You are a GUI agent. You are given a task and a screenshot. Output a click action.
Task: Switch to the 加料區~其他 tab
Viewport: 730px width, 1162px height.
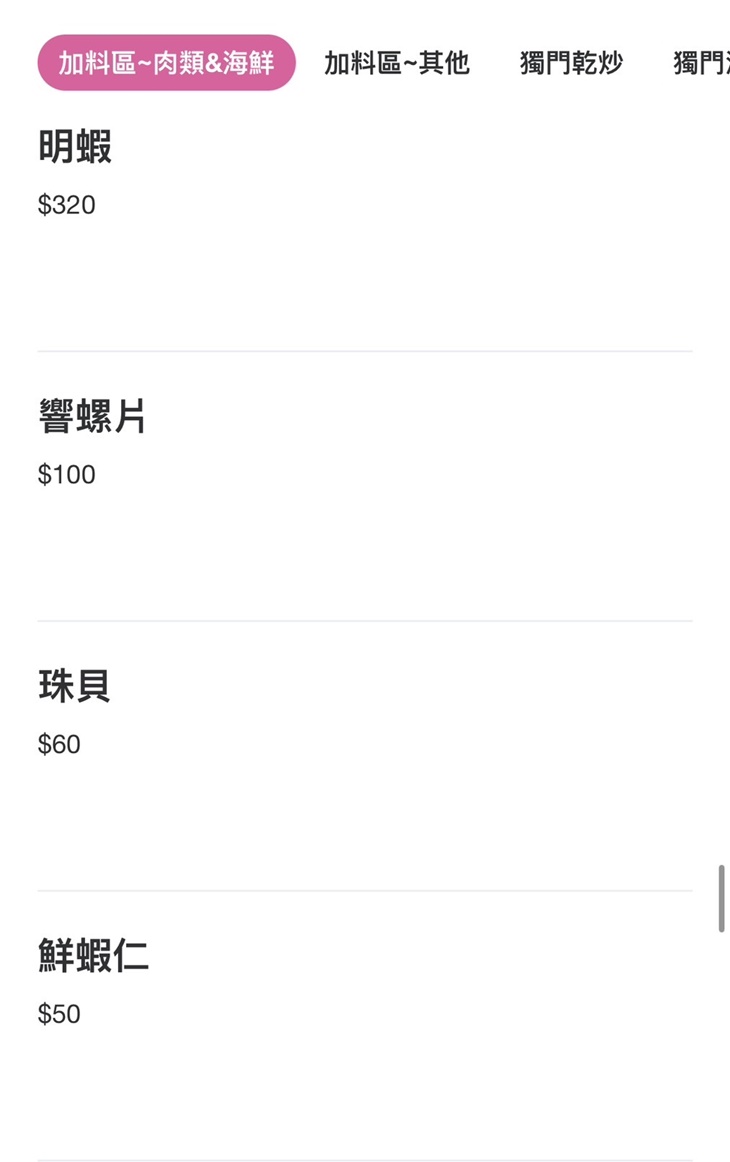click(x=397, y=62)
